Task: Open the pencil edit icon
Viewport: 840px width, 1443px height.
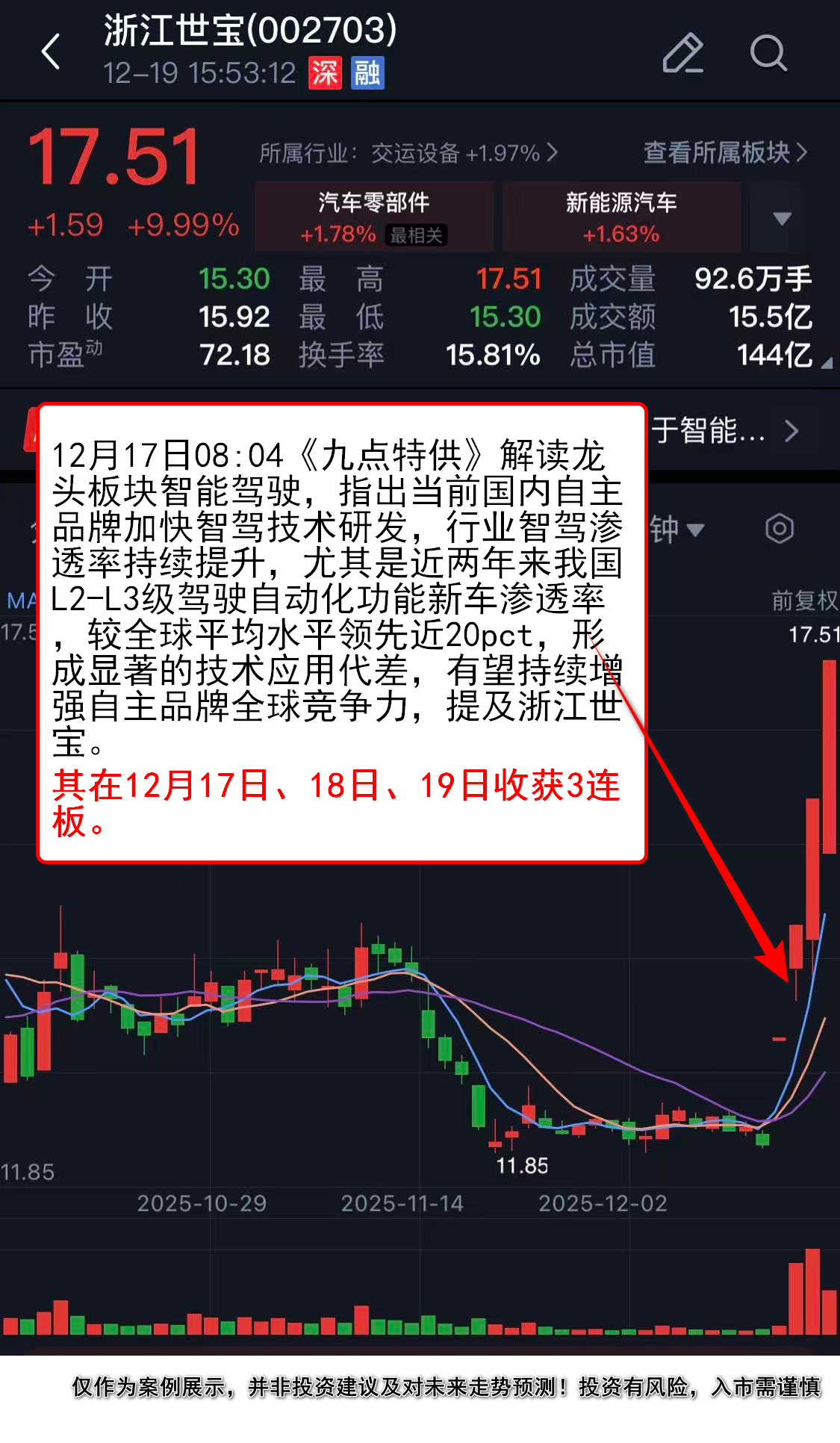Action: pos(682,53)
